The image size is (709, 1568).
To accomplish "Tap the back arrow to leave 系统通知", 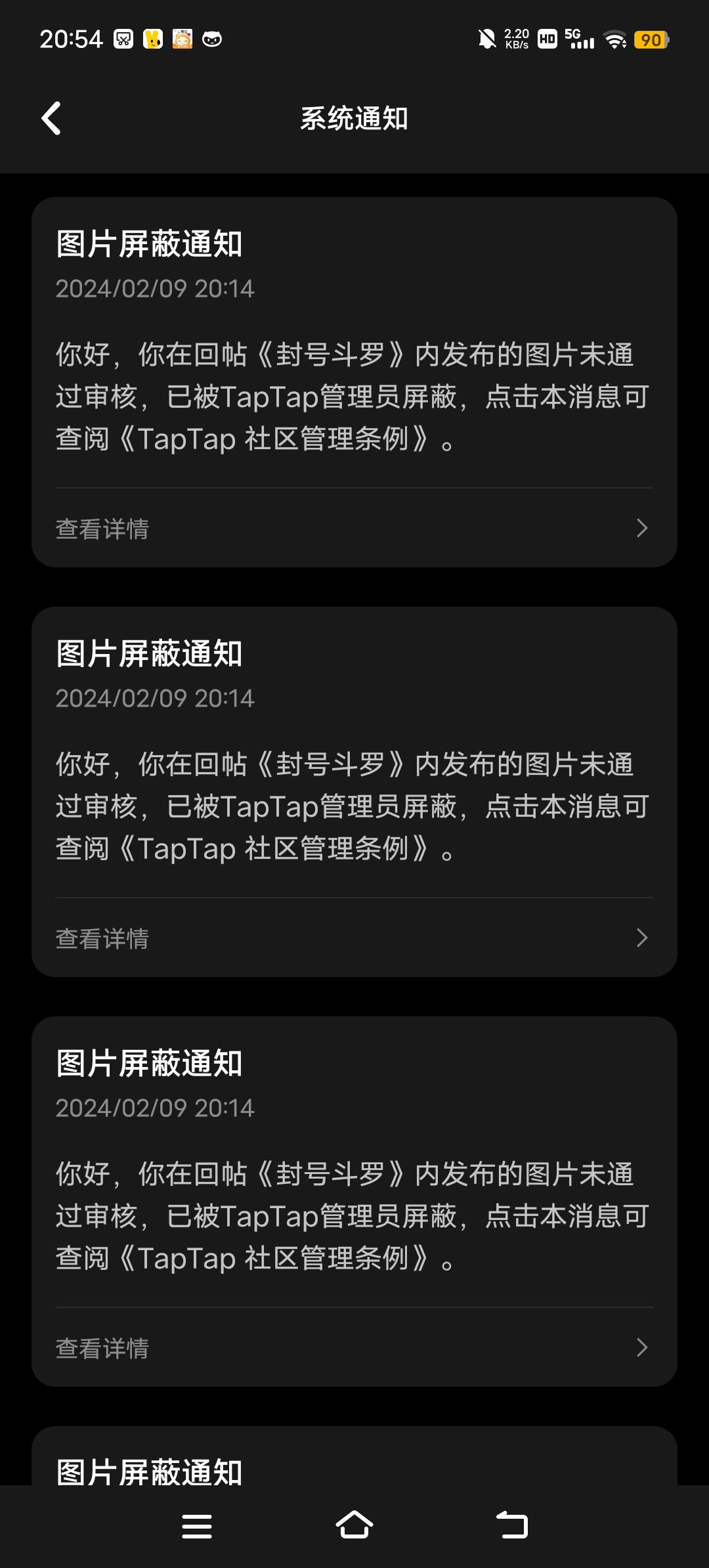I will pyautogui.click(x=51, y=118).
